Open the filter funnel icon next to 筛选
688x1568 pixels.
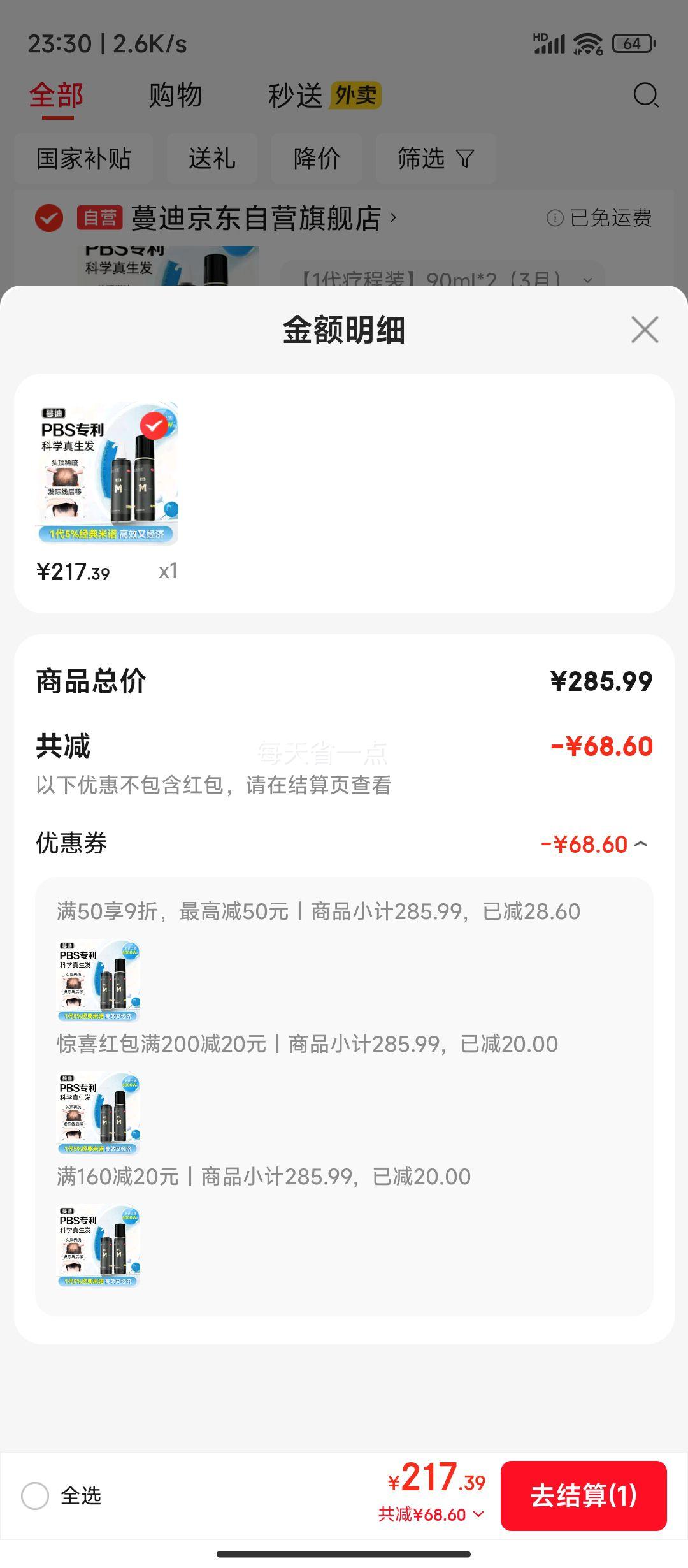coord(466,159)
